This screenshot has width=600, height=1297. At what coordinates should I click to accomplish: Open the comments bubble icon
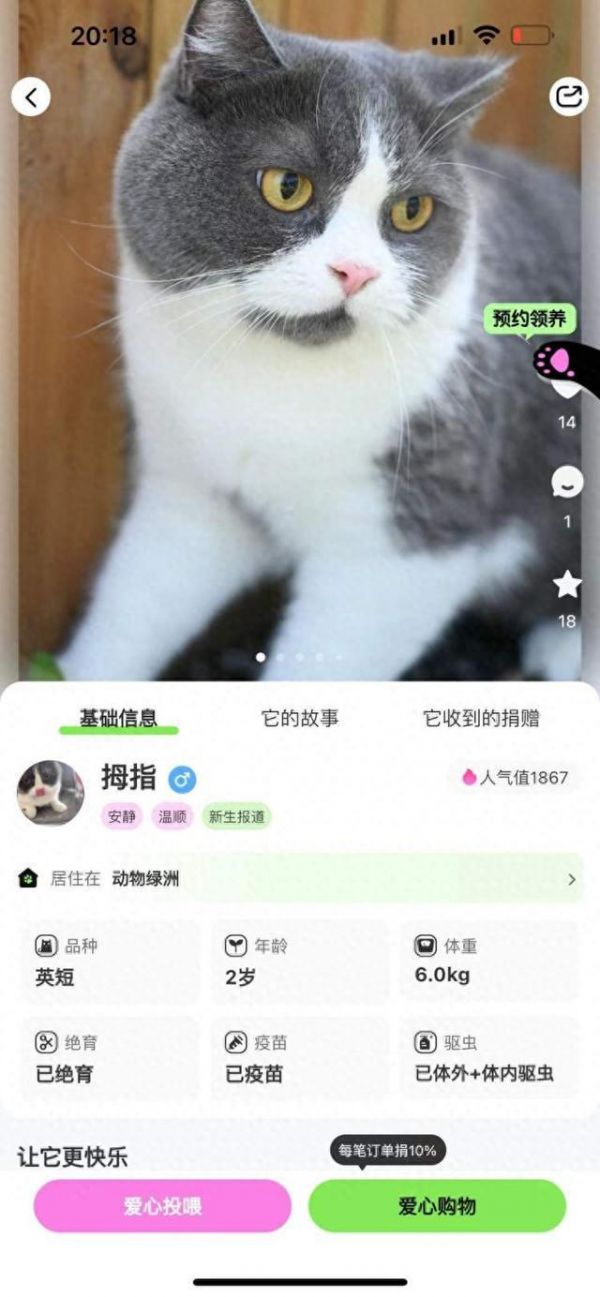point(567,483)
